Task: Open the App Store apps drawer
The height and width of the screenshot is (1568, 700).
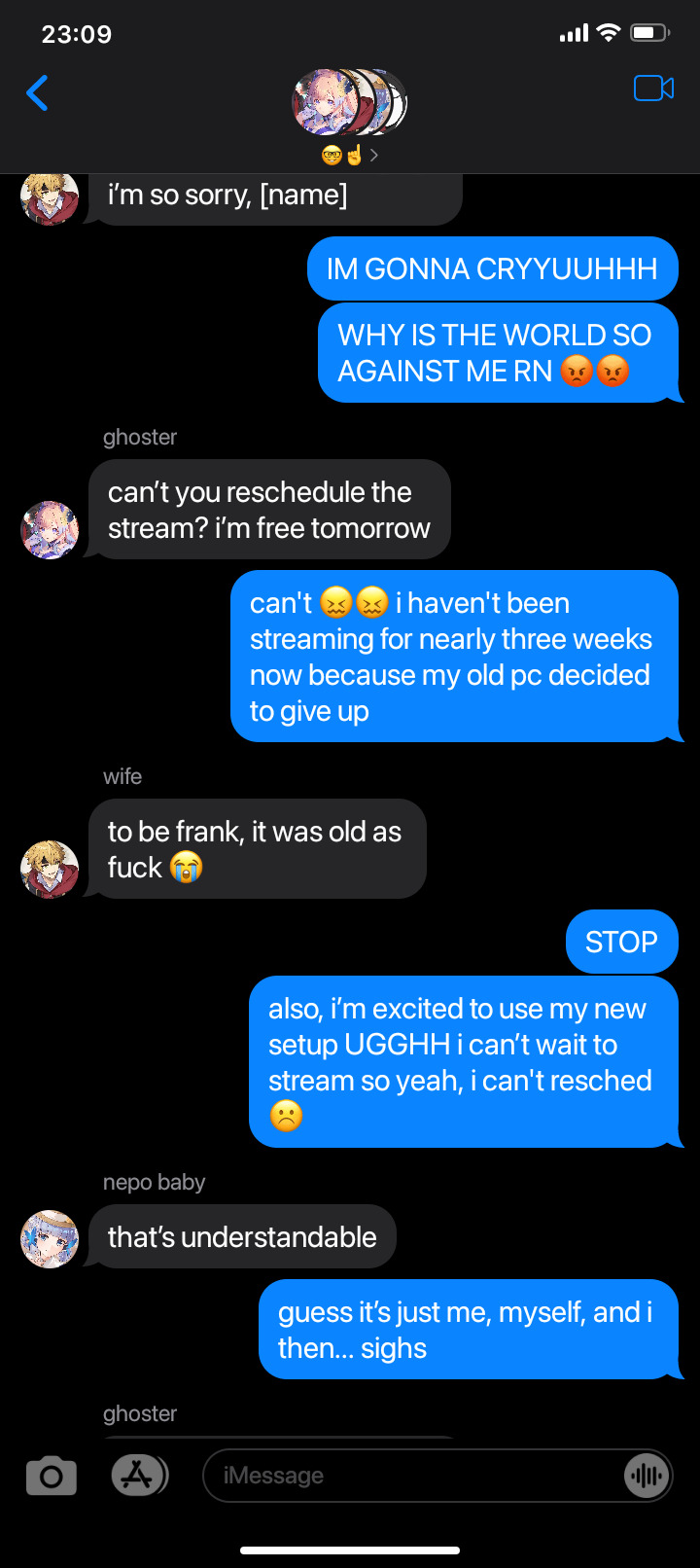Action: (139, 1476)
